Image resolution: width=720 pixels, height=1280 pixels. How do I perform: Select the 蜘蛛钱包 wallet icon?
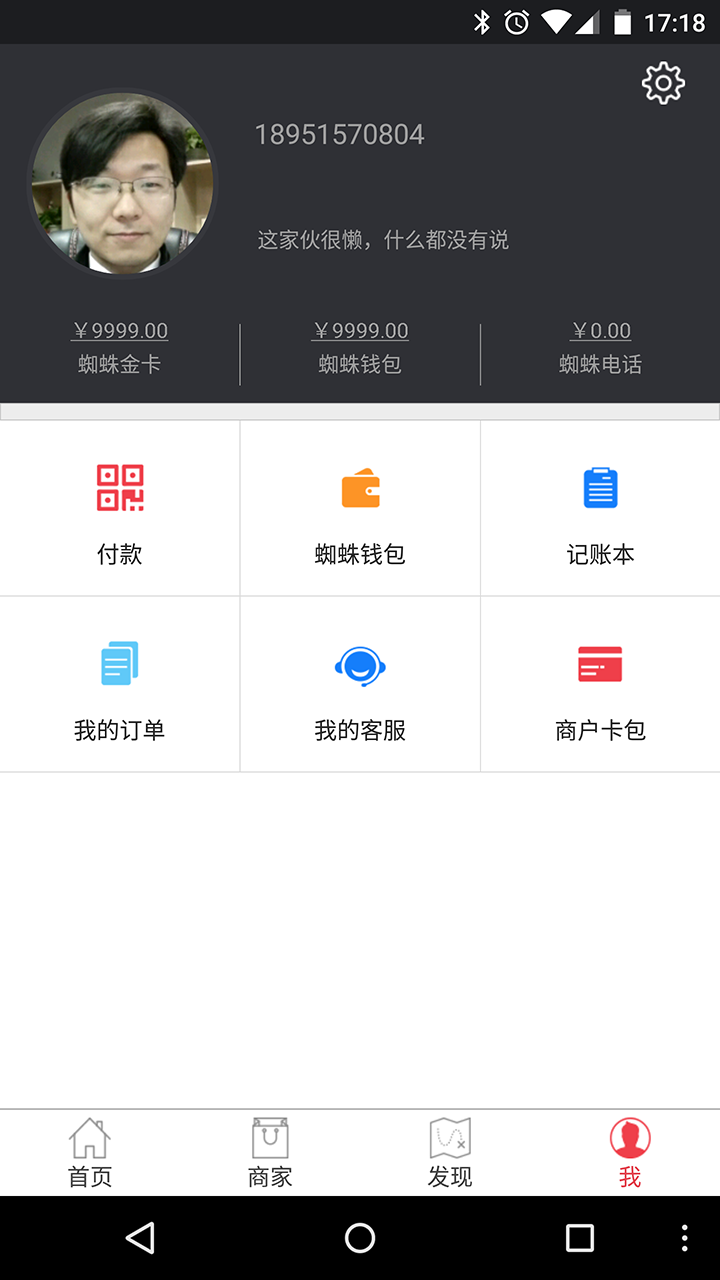tap(360, 507)
